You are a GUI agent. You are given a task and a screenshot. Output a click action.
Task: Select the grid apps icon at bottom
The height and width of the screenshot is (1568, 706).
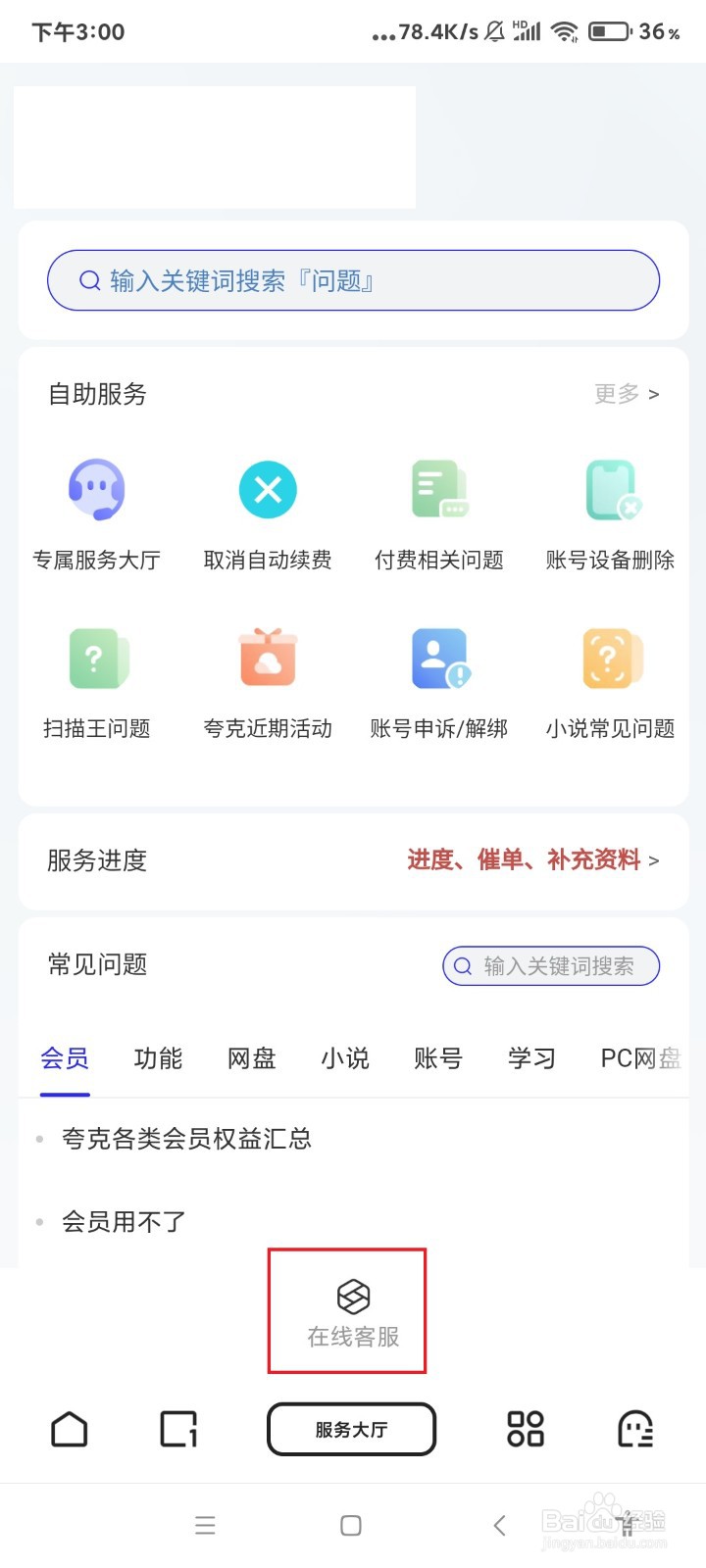click(524, 1429)
